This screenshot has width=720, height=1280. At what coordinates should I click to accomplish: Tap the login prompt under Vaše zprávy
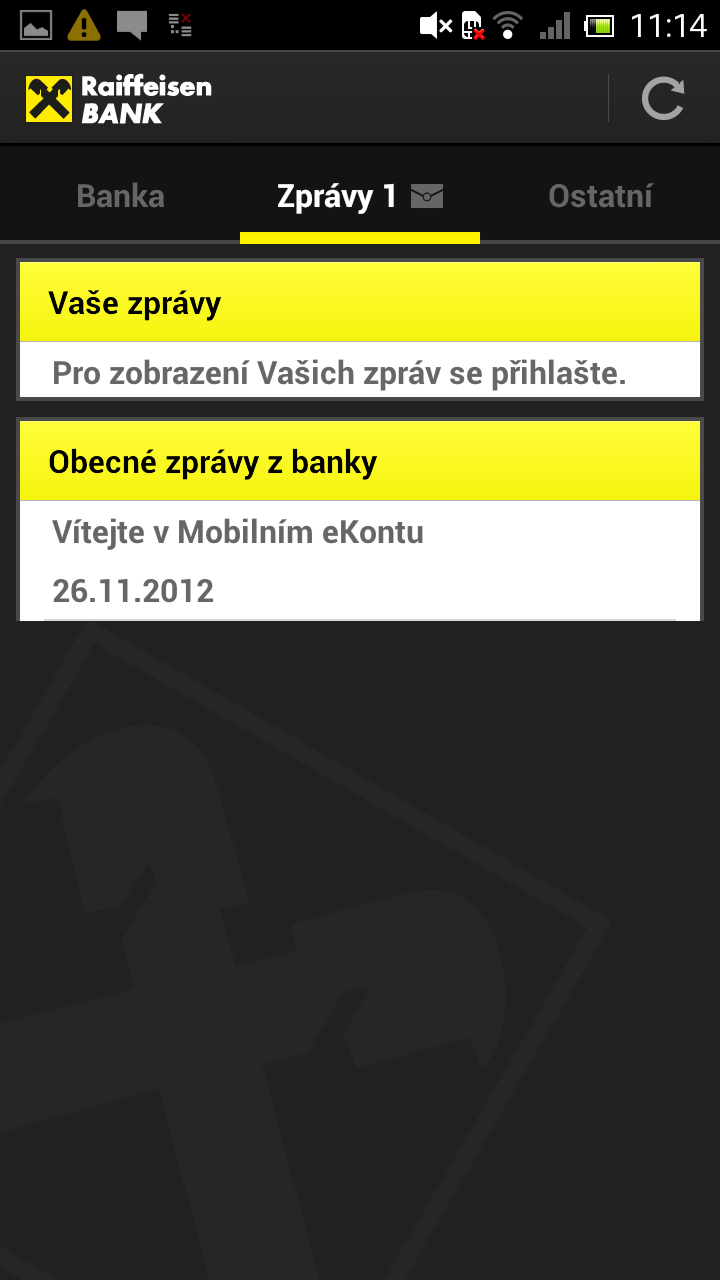point(360,371)
